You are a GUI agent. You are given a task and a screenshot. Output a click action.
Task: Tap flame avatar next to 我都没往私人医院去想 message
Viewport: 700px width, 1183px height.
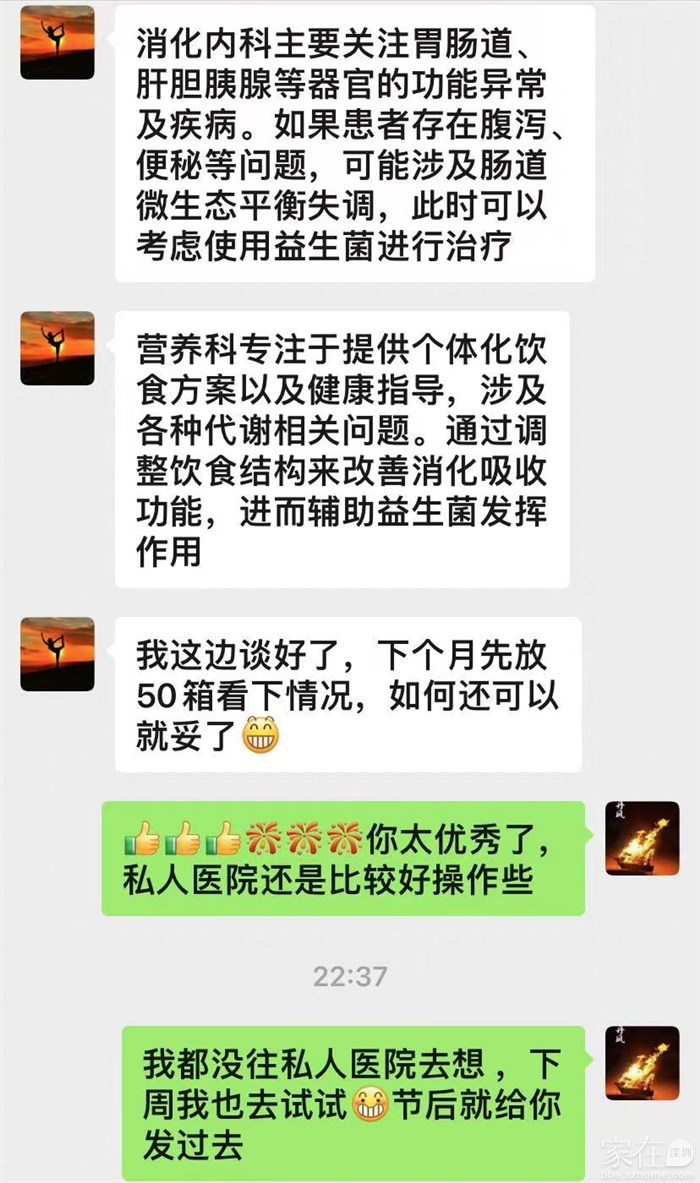641,1062
